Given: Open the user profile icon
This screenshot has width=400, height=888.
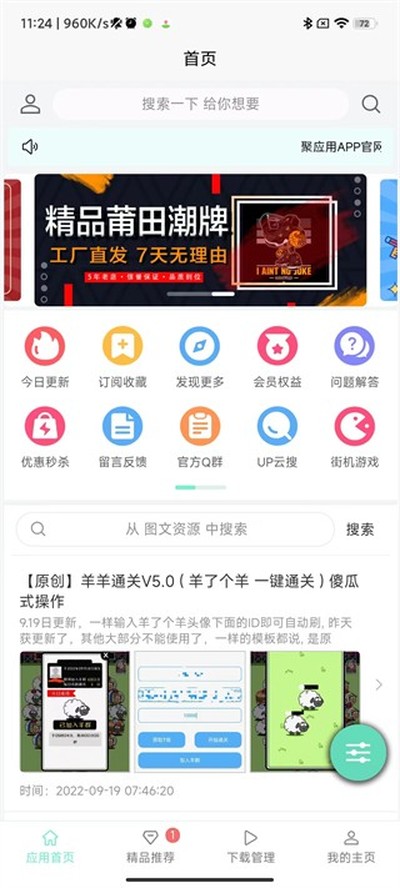Looking at the screenshot, I should tap(30, 104).
